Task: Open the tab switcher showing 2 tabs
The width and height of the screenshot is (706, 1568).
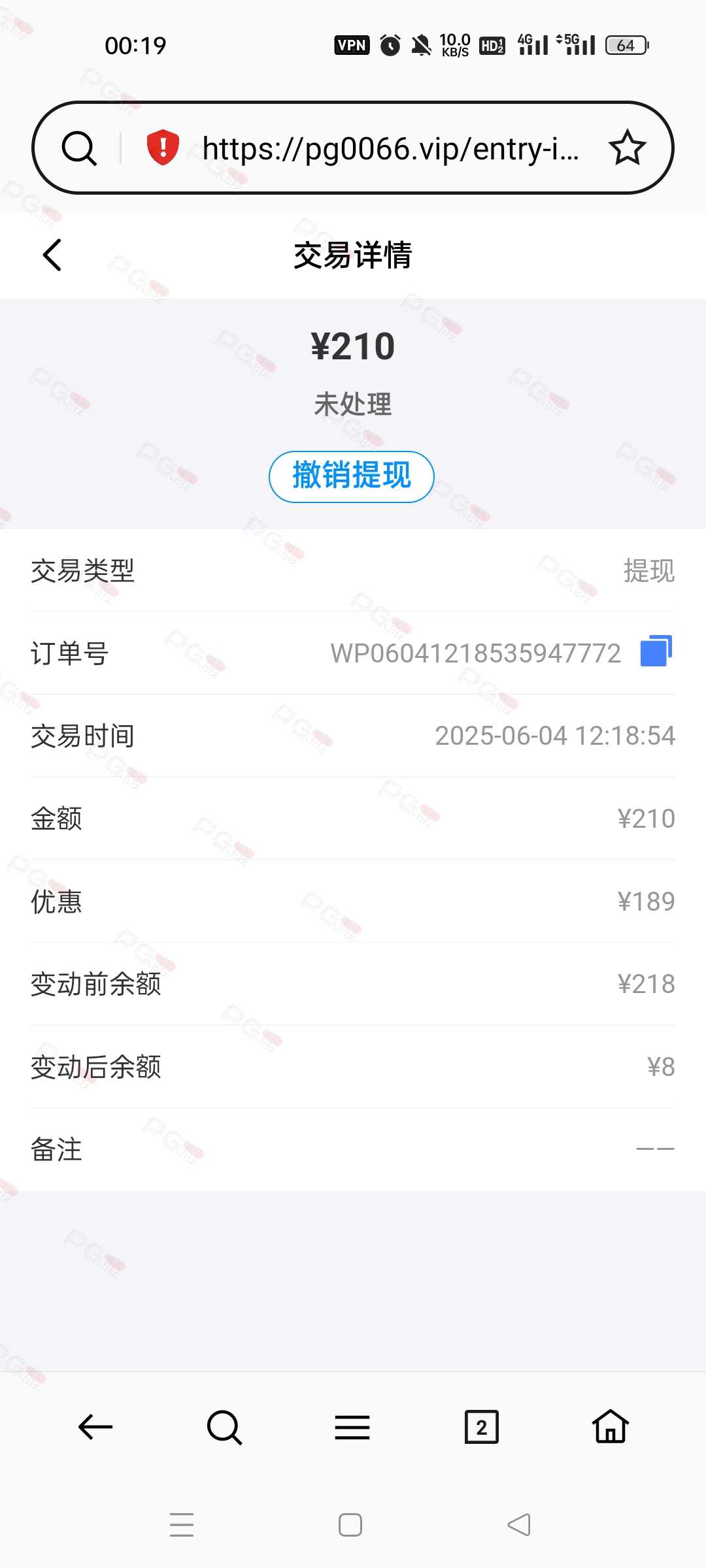Action: pyautogui.click(x=482, y=1427)
